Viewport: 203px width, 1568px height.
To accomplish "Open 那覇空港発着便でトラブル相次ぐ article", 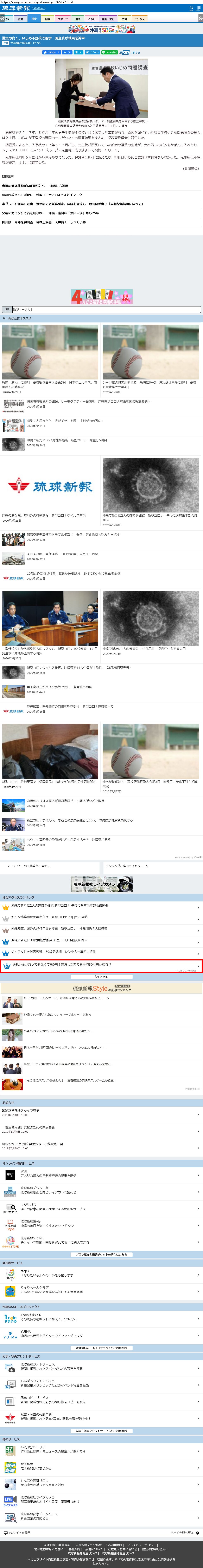I will 73,534.
